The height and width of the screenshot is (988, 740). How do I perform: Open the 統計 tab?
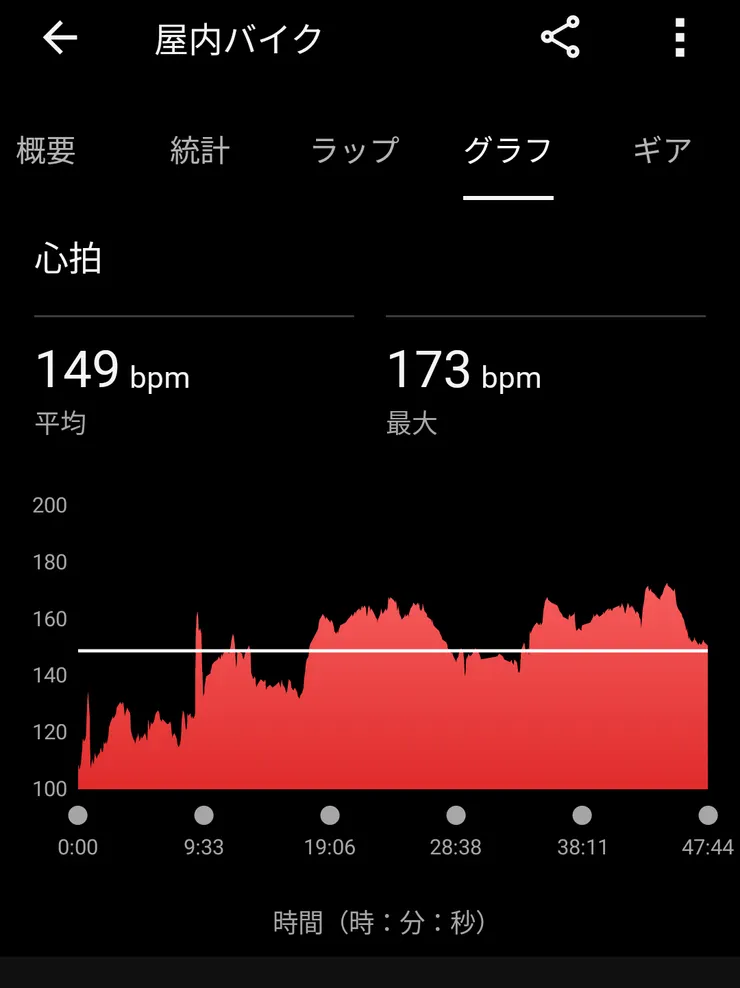200,149
